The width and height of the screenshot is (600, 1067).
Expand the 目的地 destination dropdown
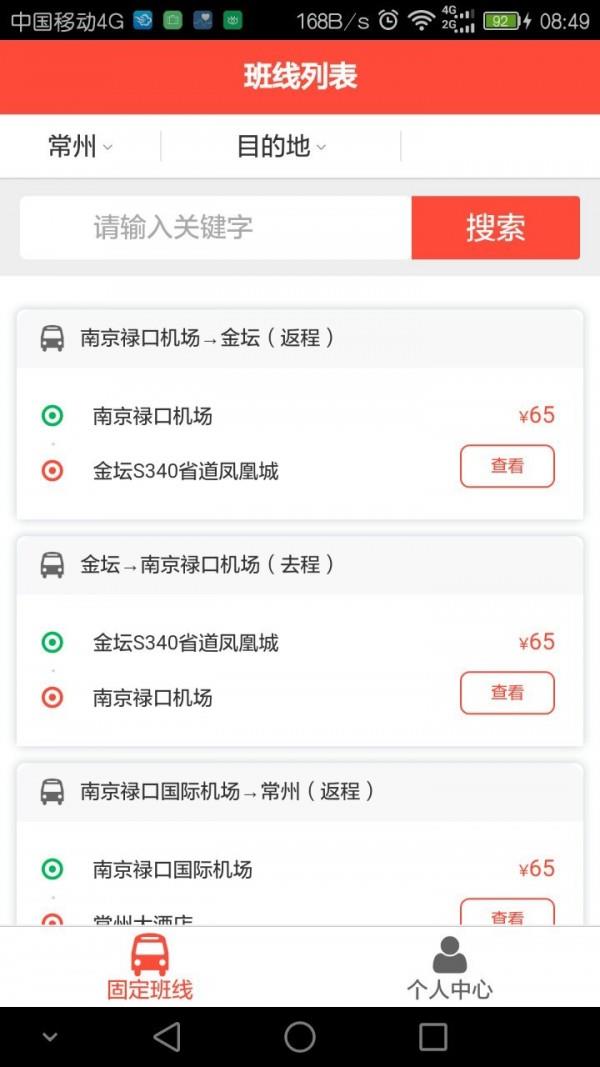[281, 146]
